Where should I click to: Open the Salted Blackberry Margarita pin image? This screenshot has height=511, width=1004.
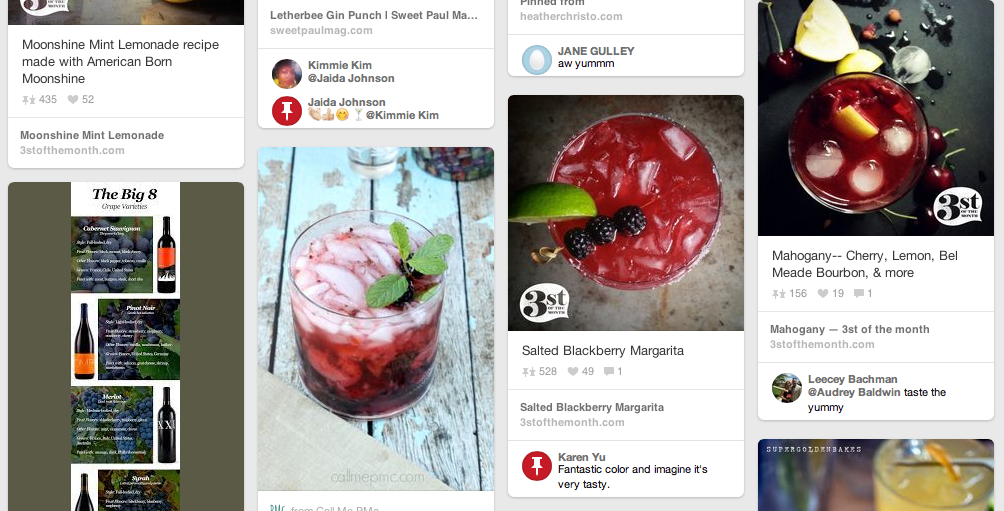point(625,212)
